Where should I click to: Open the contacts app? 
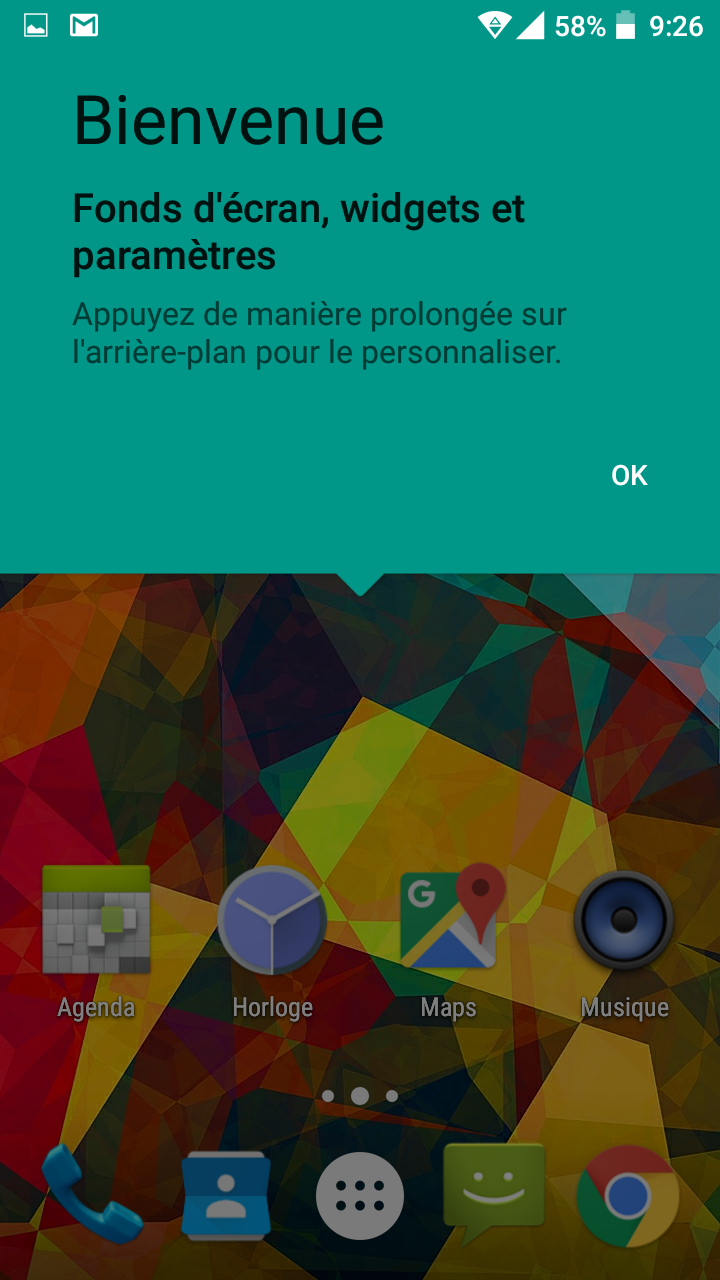point(226,1195)
